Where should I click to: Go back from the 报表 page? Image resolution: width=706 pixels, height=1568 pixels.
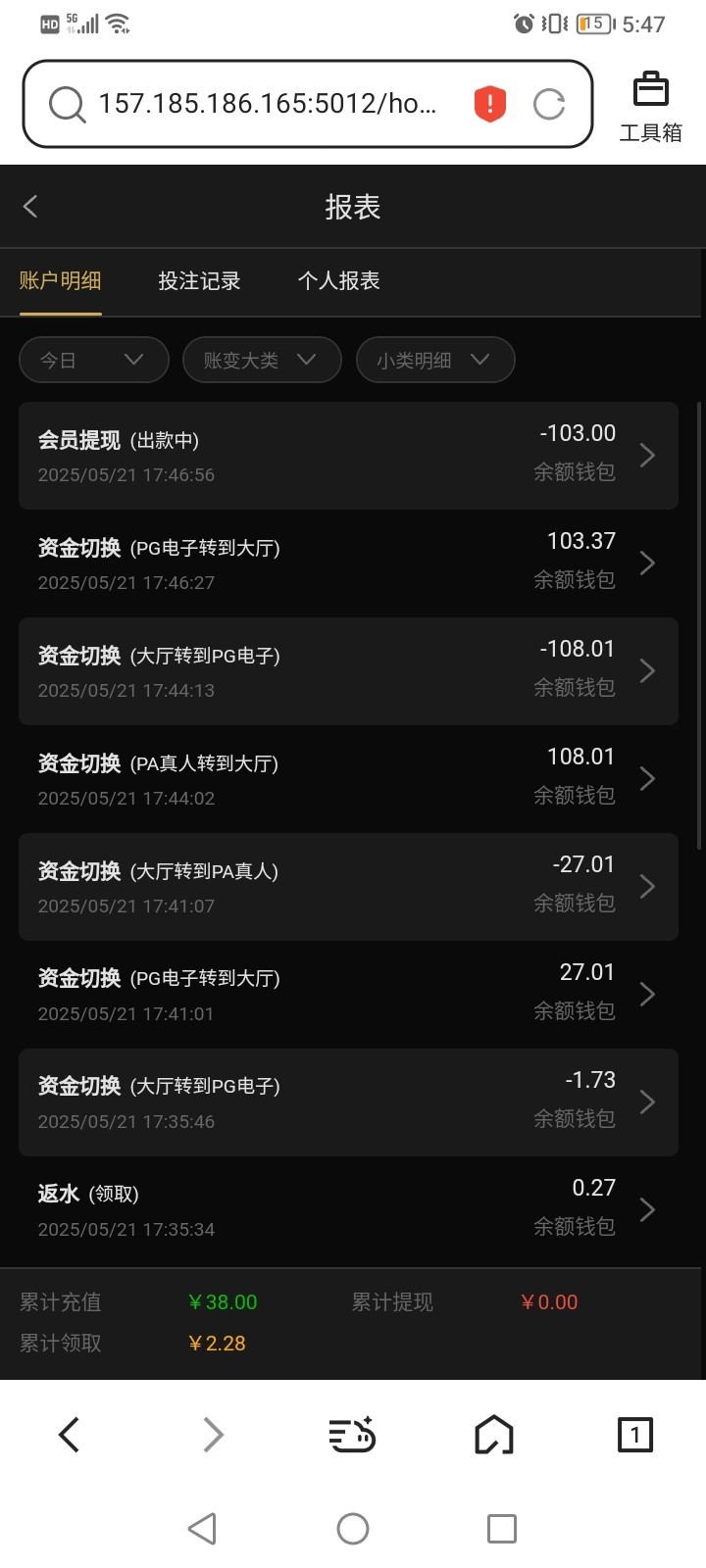coord(30,207)
